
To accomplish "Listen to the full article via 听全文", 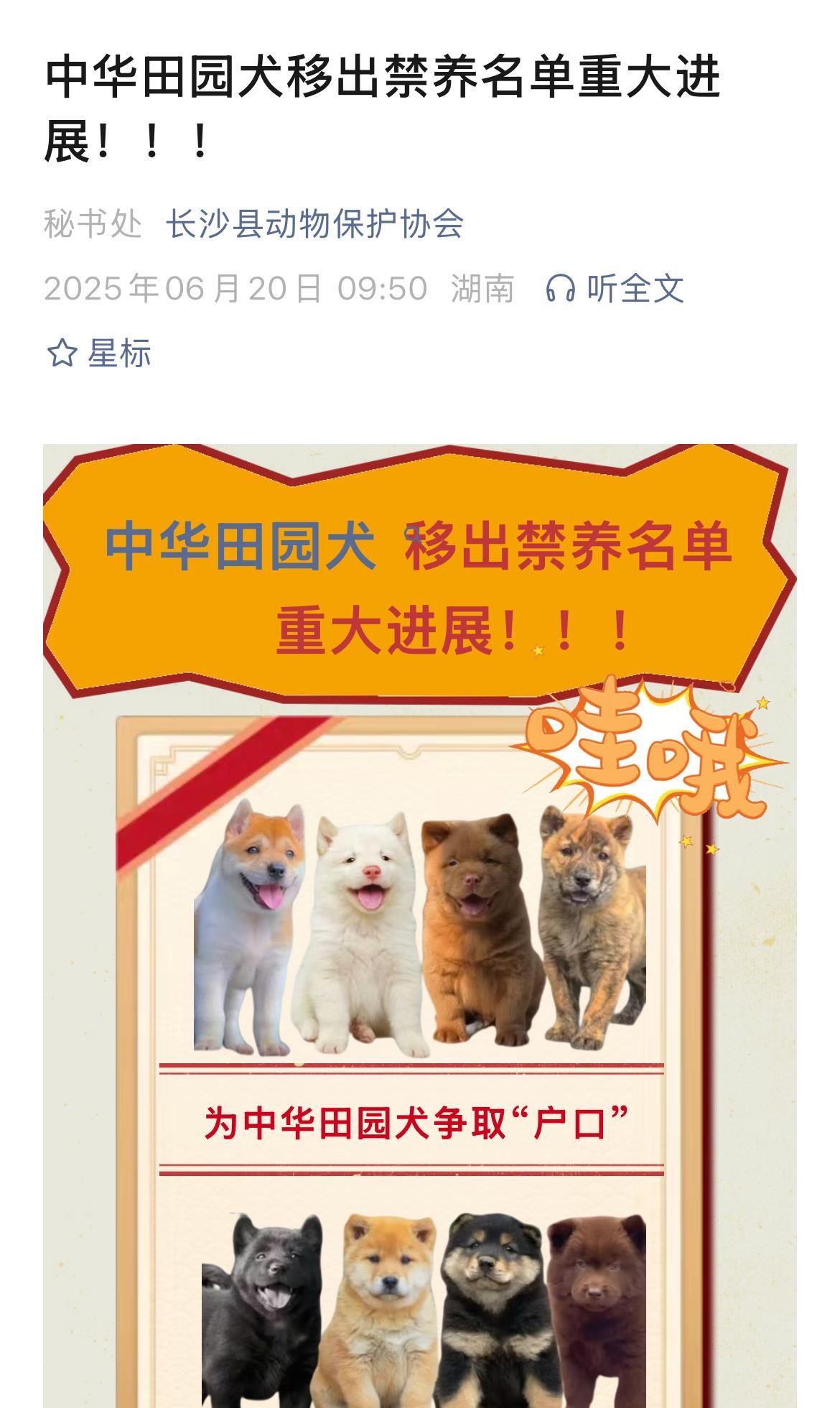I will (615, 289).
